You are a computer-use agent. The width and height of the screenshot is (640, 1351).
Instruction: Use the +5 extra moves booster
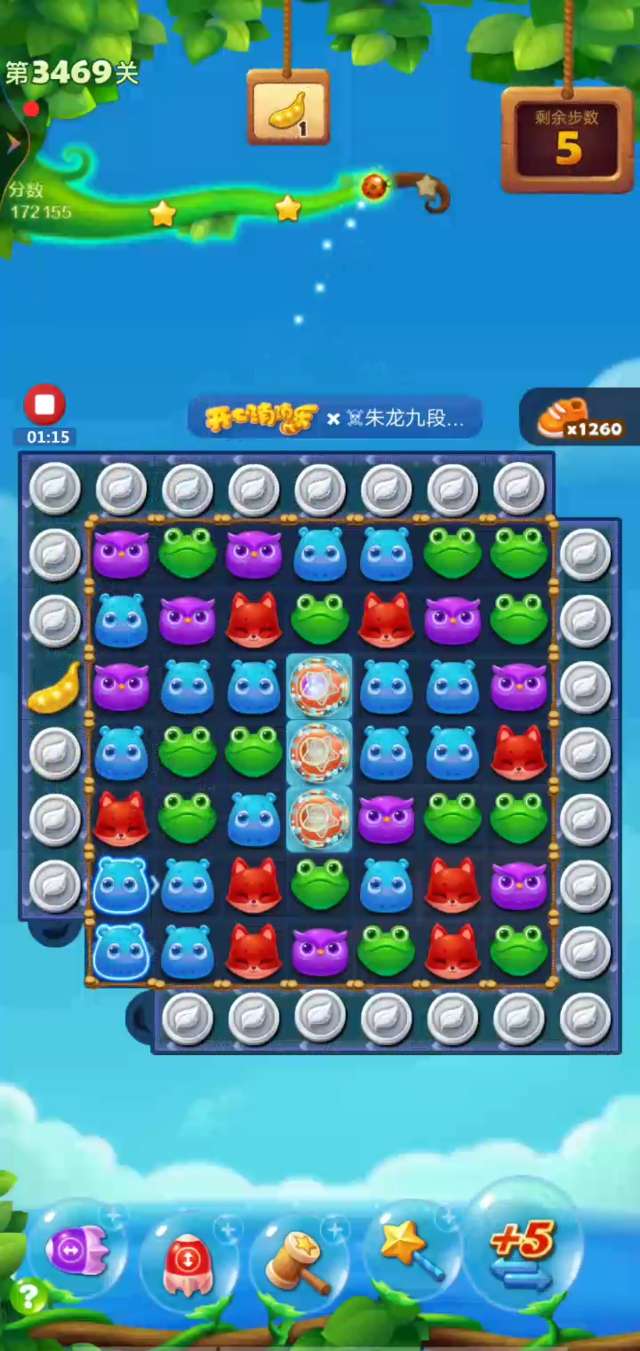tap(522, 1253)
